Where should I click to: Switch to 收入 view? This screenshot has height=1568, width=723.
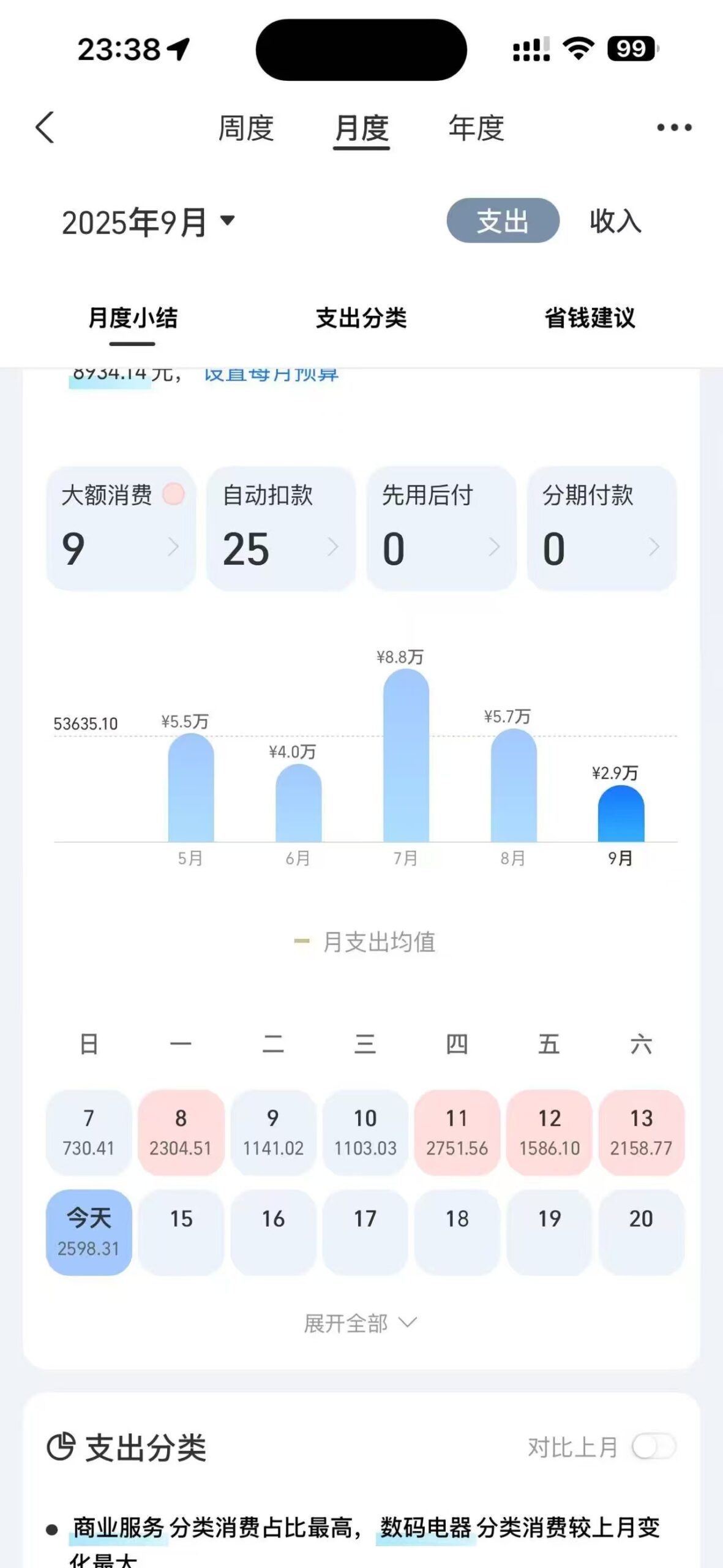click(615, 223)
